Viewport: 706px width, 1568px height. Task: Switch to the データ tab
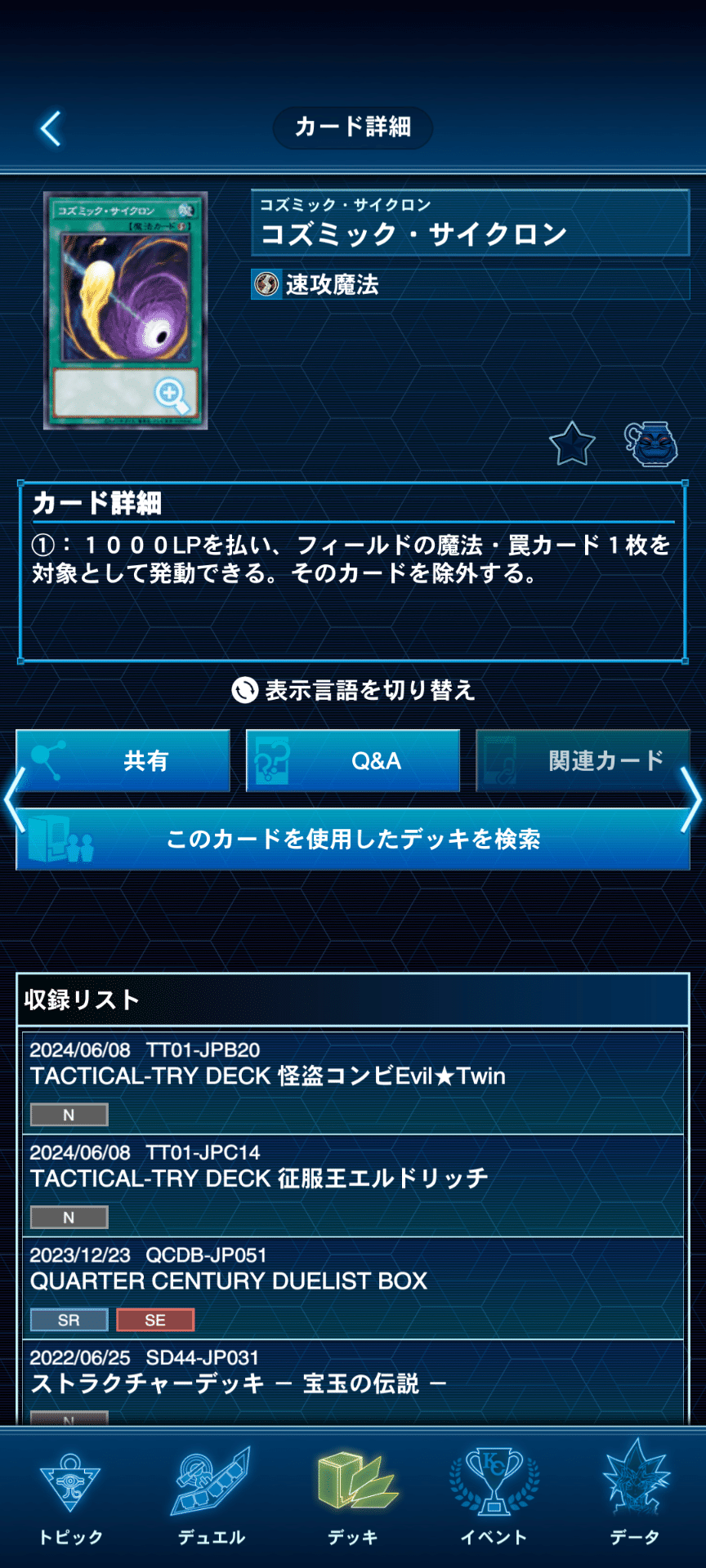[x=635, y=1499]
